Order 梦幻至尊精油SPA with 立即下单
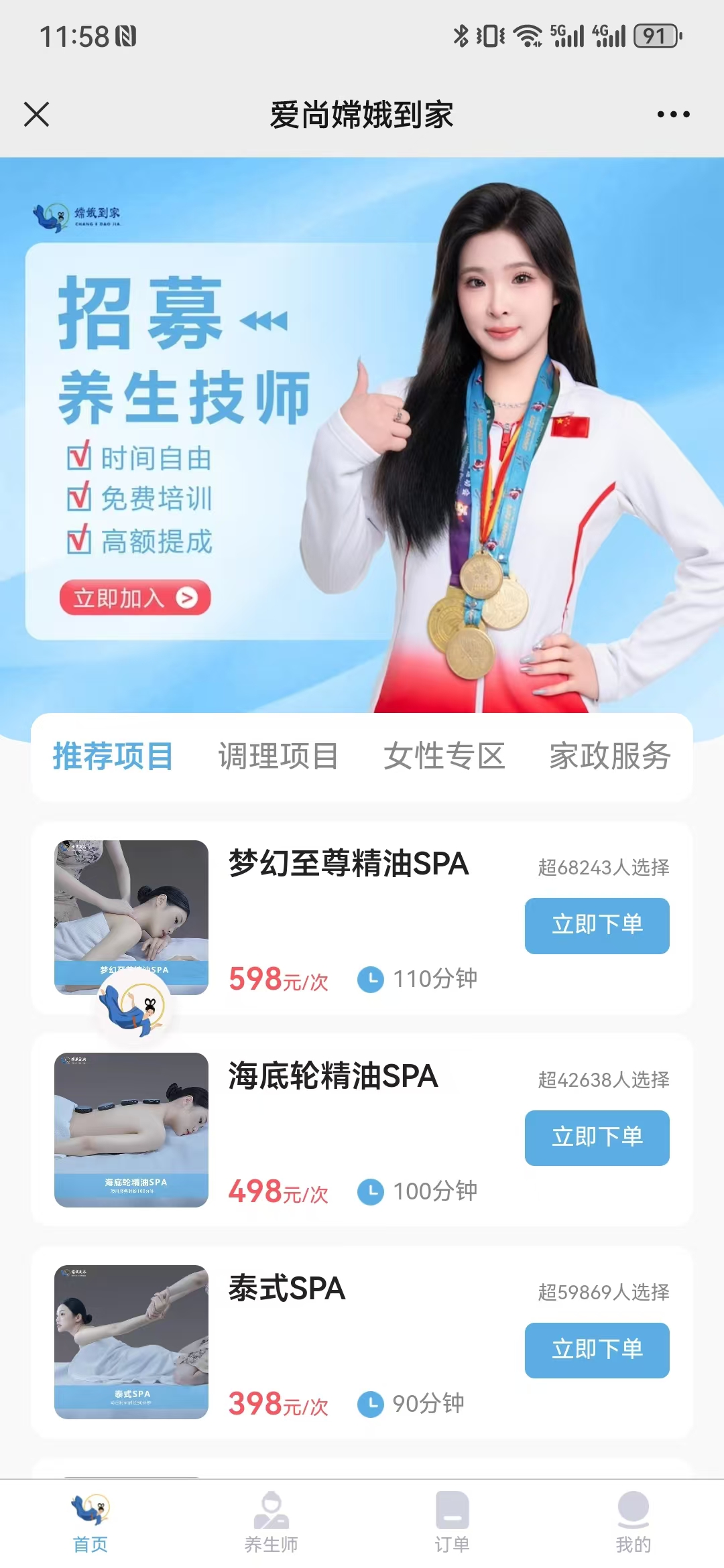 tap(597, 925)
